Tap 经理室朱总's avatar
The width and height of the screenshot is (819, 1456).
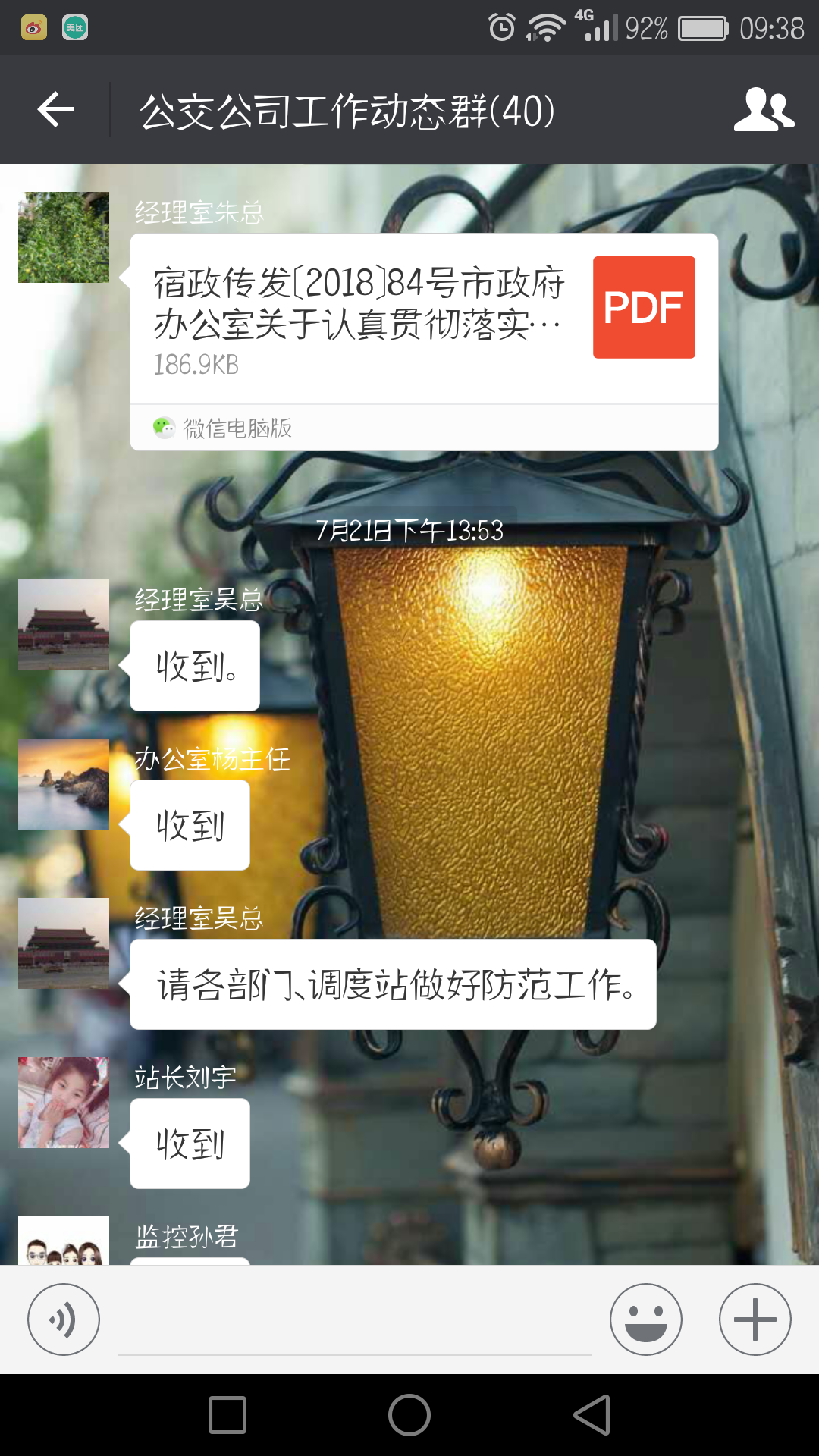point(64,237)
